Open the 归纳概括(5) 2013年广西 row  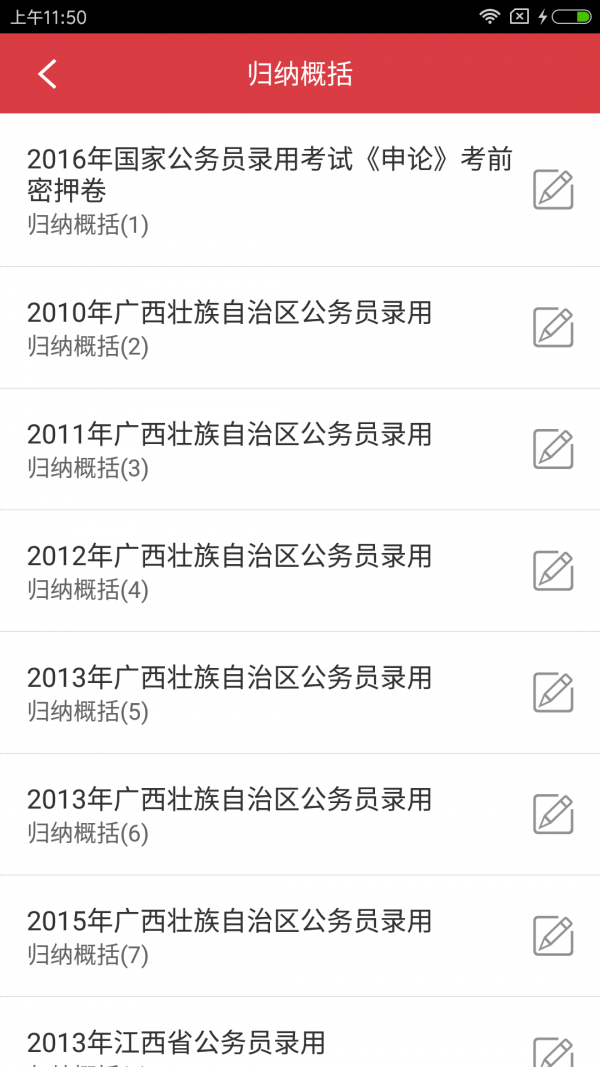coord(230,693)
